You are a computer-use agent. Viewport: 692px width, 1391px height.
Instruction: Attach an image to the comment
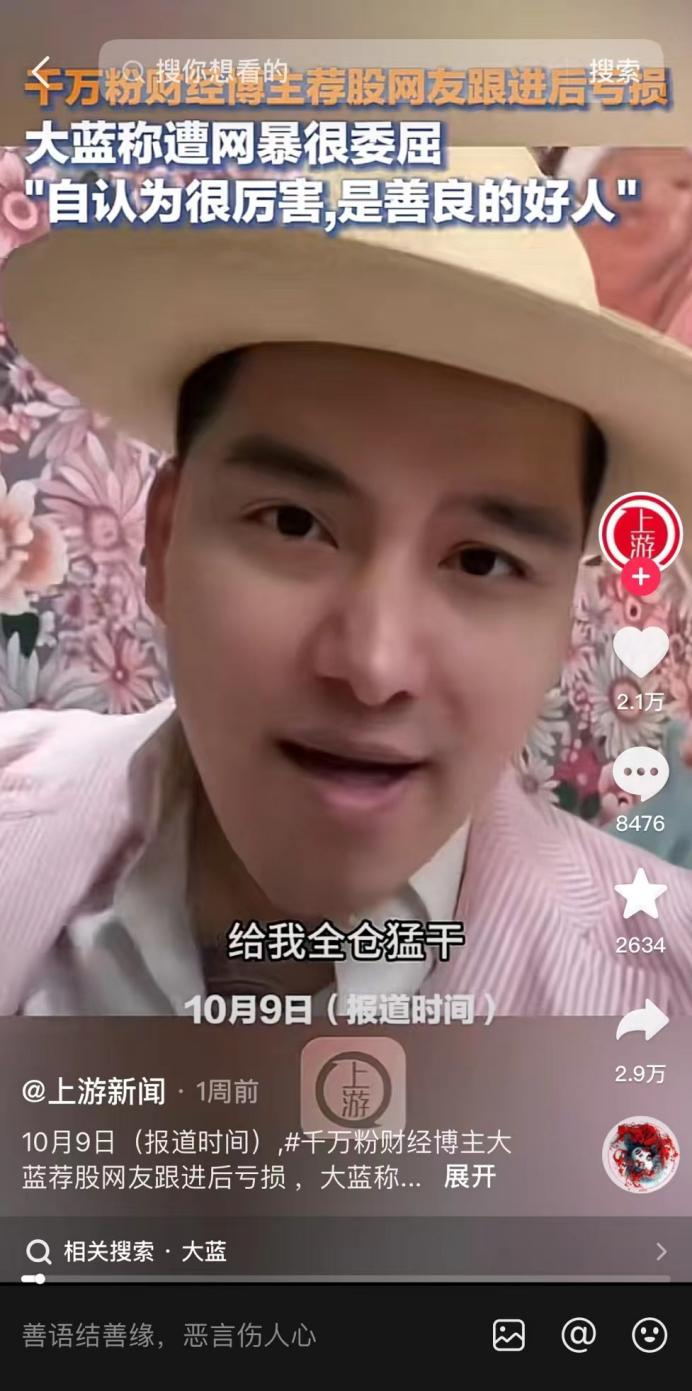[x=509, y=1335]
